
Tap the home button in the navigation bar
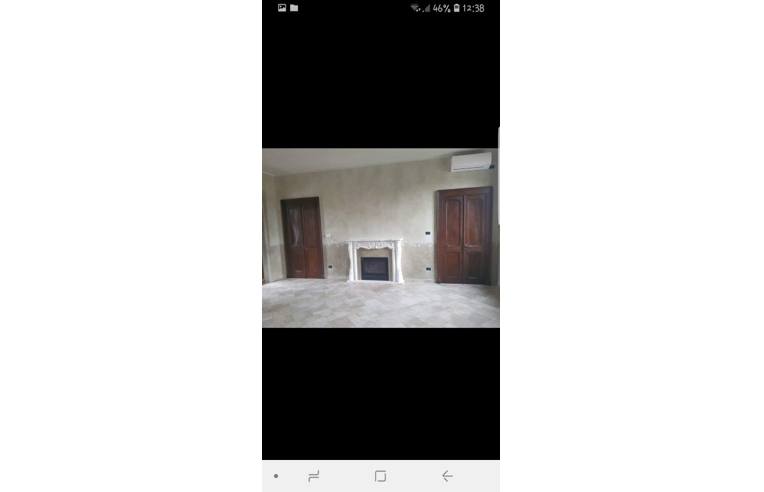point(380,476)
